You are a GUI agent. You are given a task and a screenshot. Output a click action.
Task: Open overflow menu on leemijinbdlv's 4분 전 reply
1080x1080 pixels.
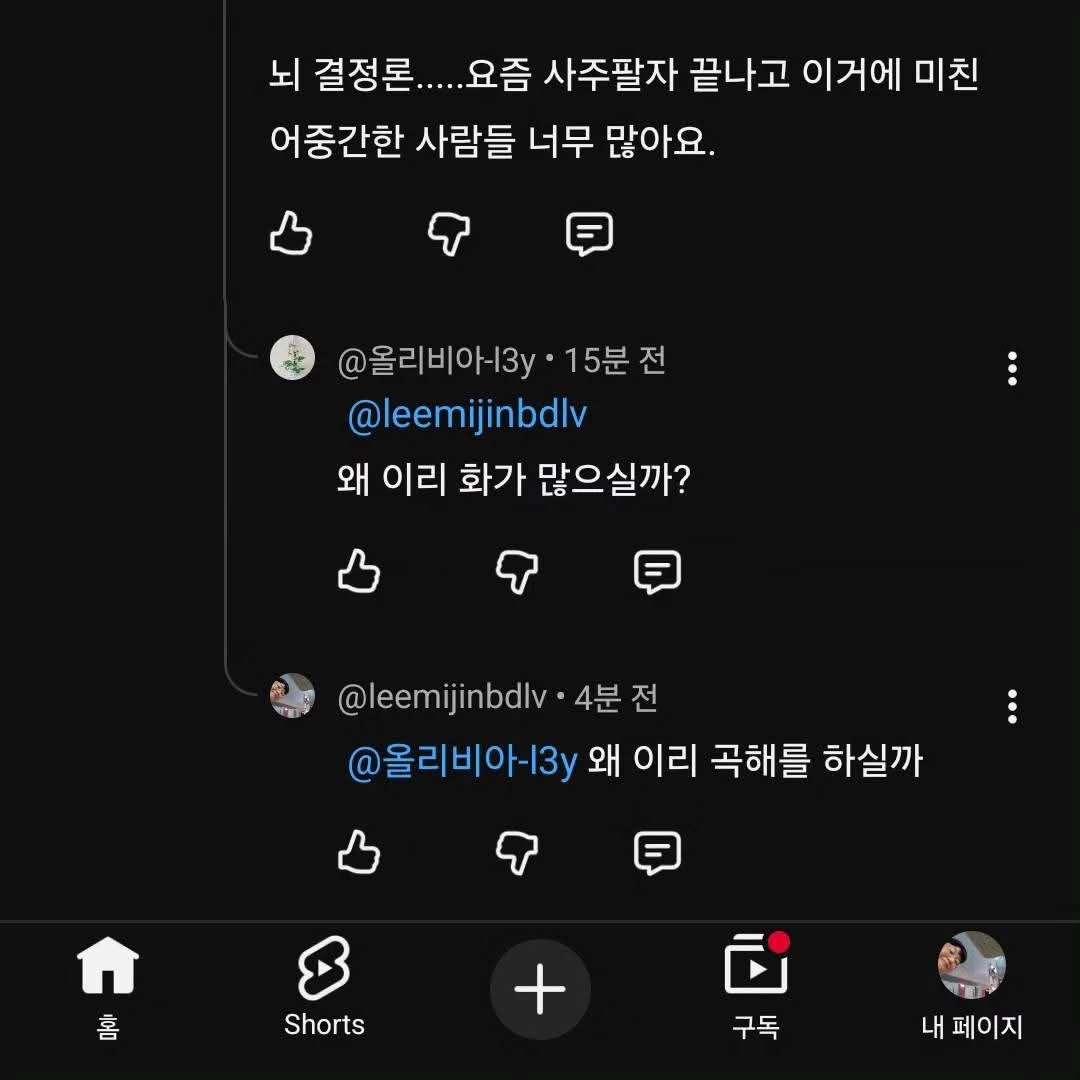[1012, 707]
